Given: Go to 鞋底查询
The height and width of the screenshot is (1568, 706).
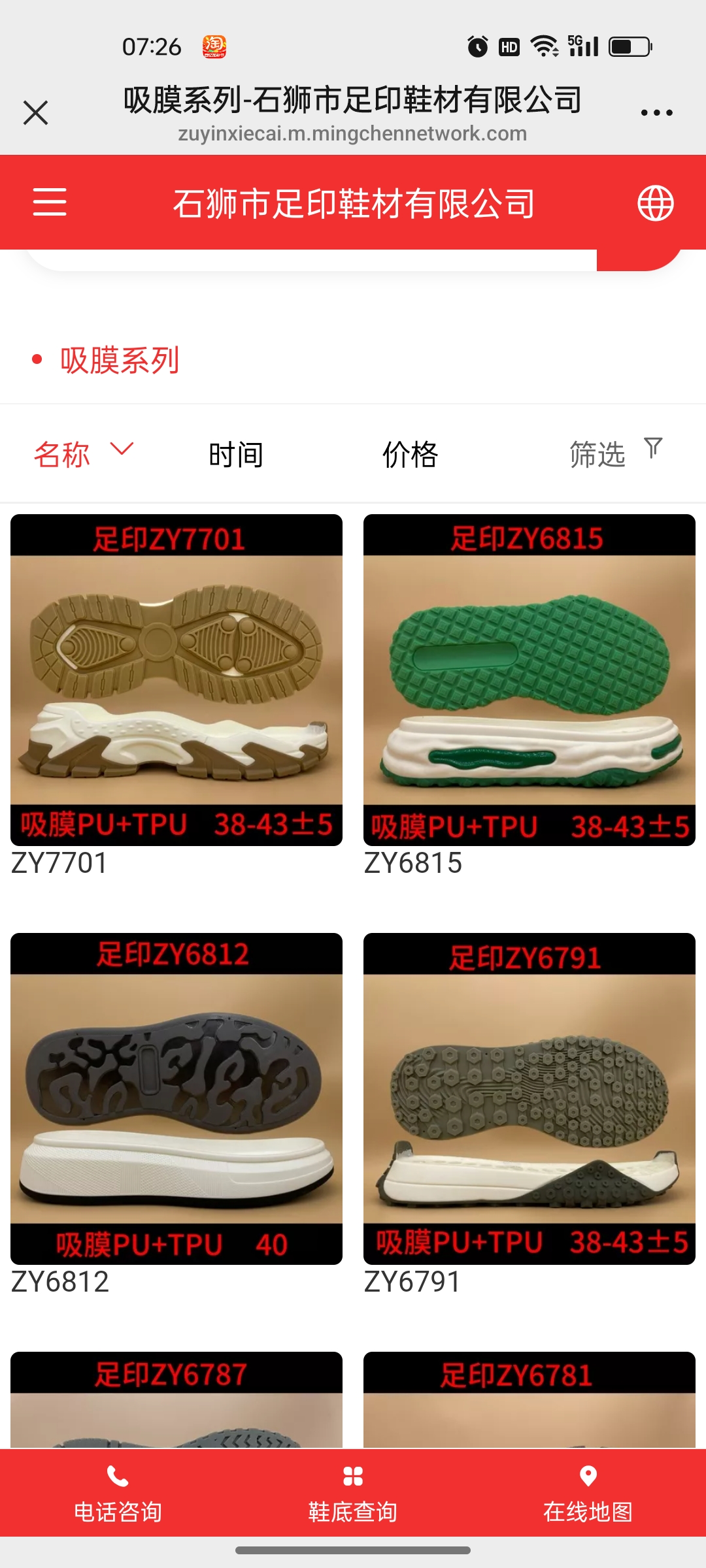Looking at the screenshot, I should click(353, 1493).
